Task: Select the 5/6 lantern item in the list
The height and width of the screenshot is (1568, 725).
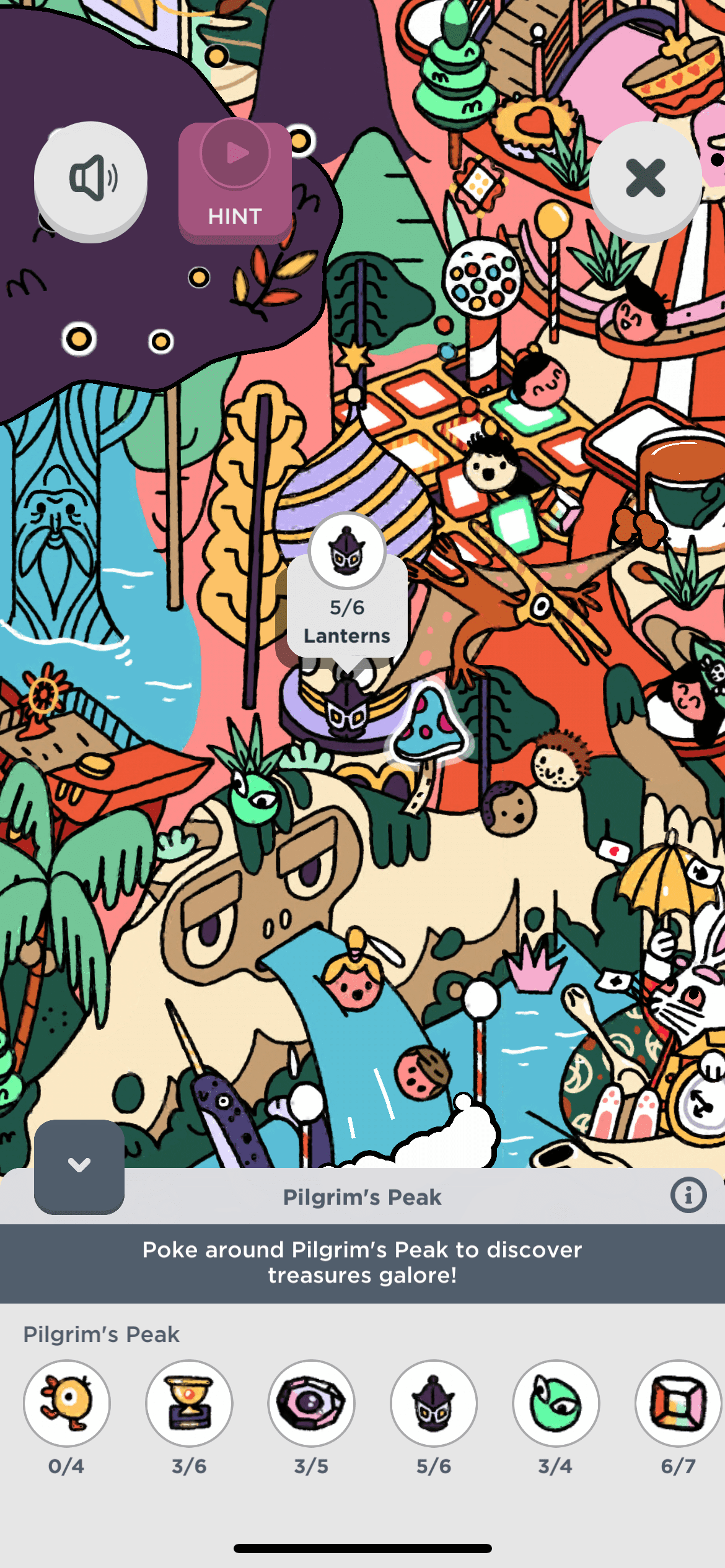Action: (434, 1403)
